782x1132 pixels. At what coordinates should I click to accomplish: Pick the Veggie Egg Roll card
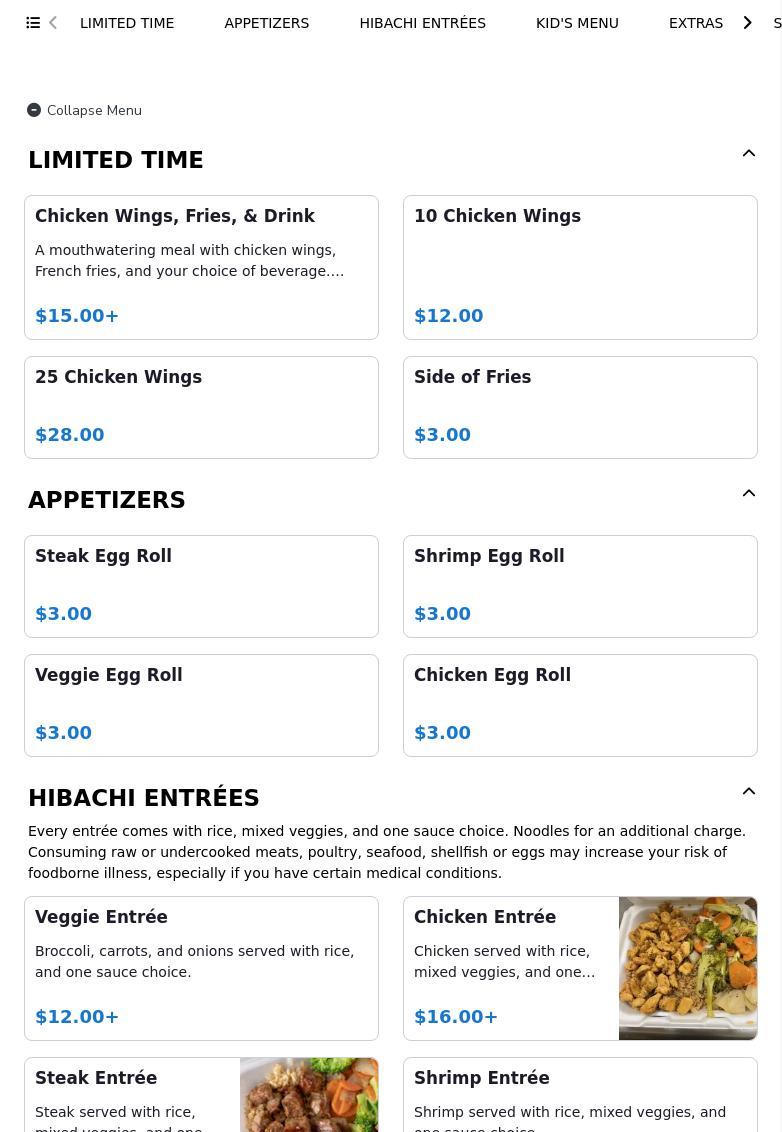201,705
